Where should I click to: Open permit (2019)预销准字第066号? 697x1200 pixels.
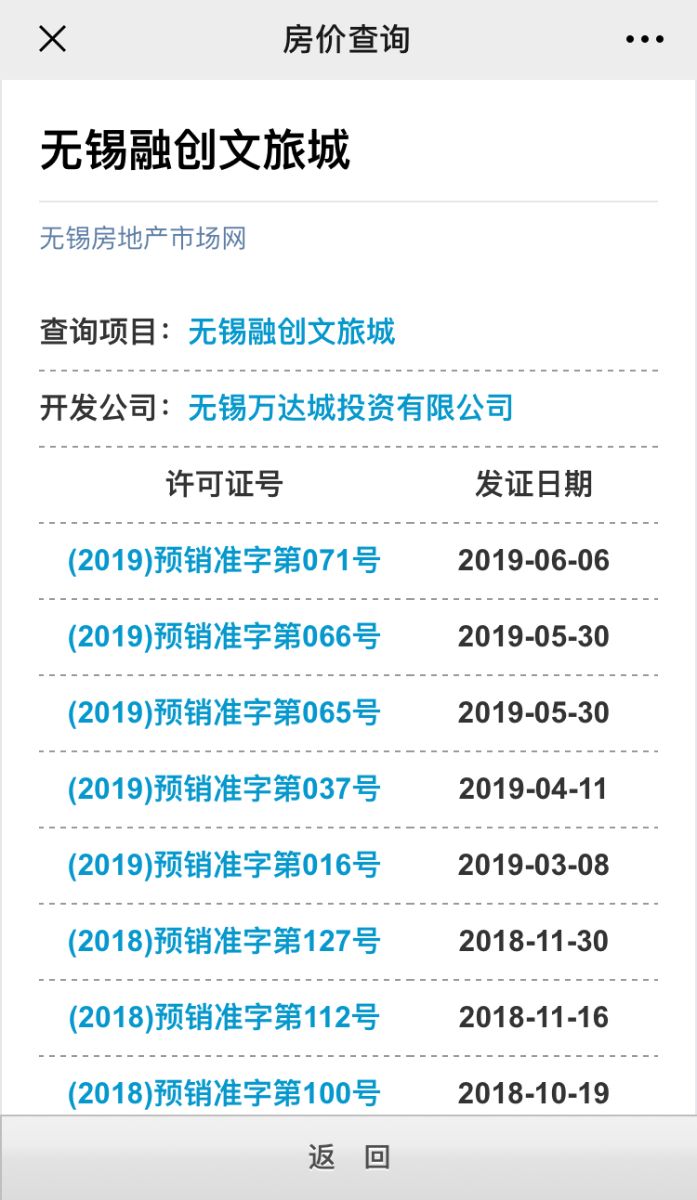pos(224,636)
